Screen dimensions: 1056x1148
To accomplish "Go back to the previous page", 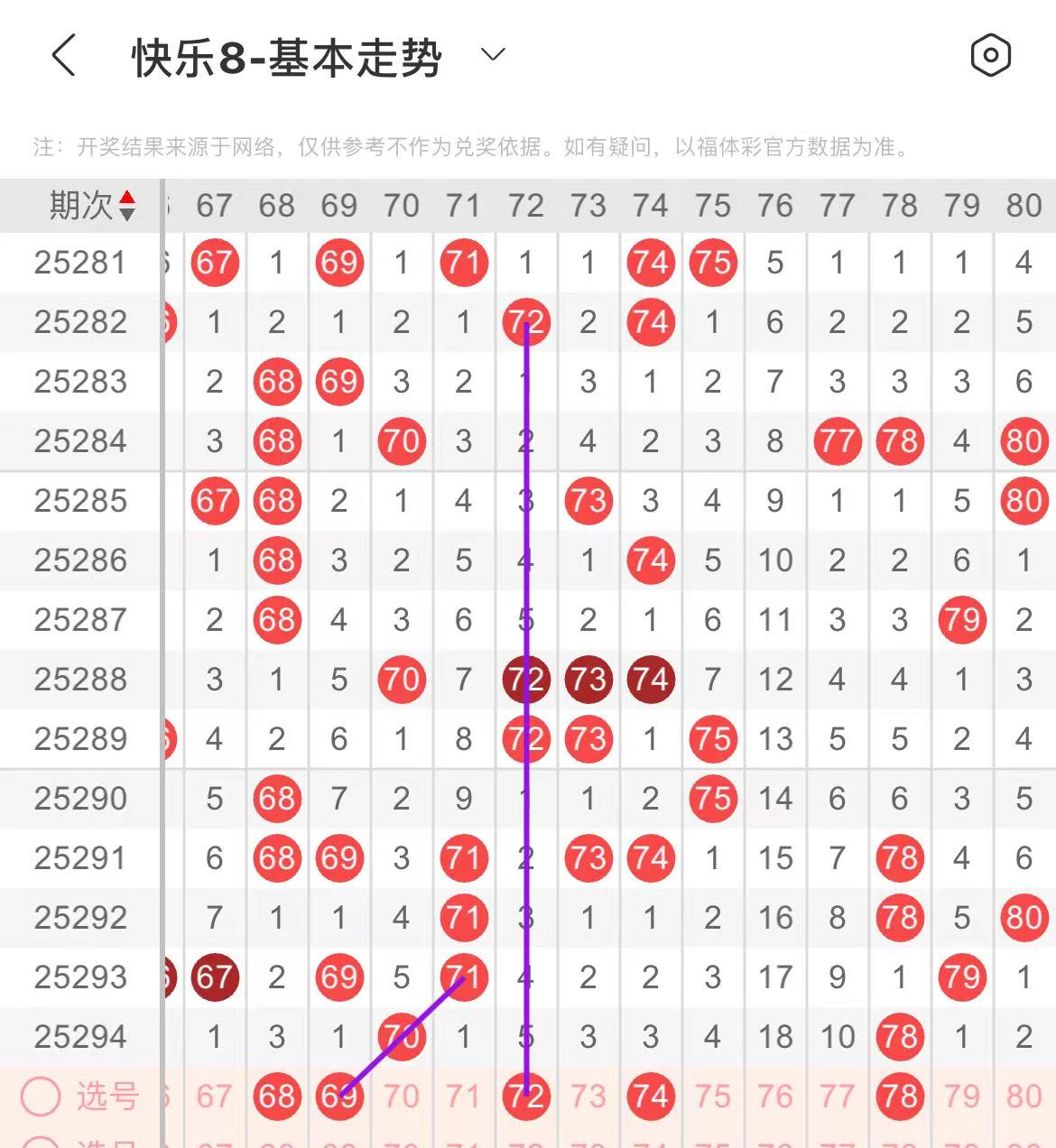I will point(63,56).
